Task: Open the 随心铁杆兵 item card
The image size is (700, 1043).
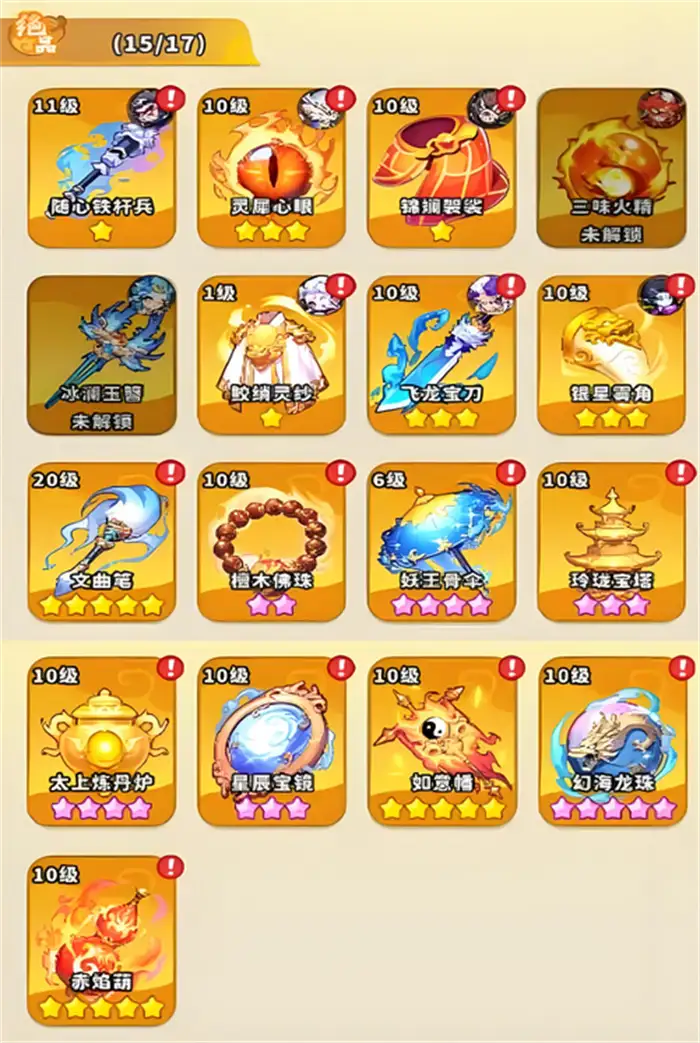Action: point(101,167)
